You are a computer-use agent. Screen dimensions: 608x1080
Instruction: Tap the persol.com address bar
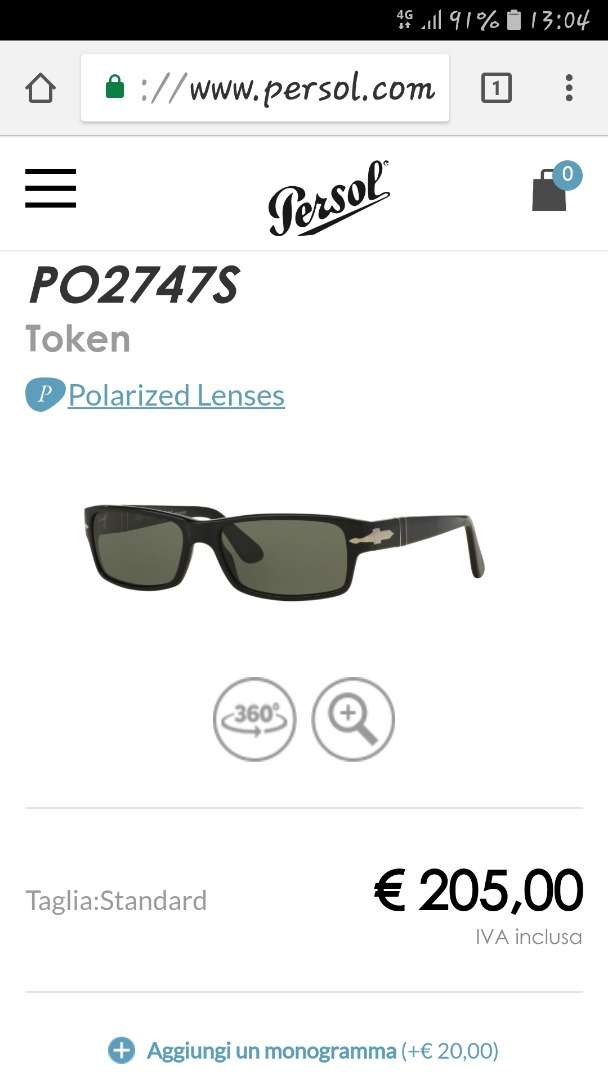click(x=265, y=88)
